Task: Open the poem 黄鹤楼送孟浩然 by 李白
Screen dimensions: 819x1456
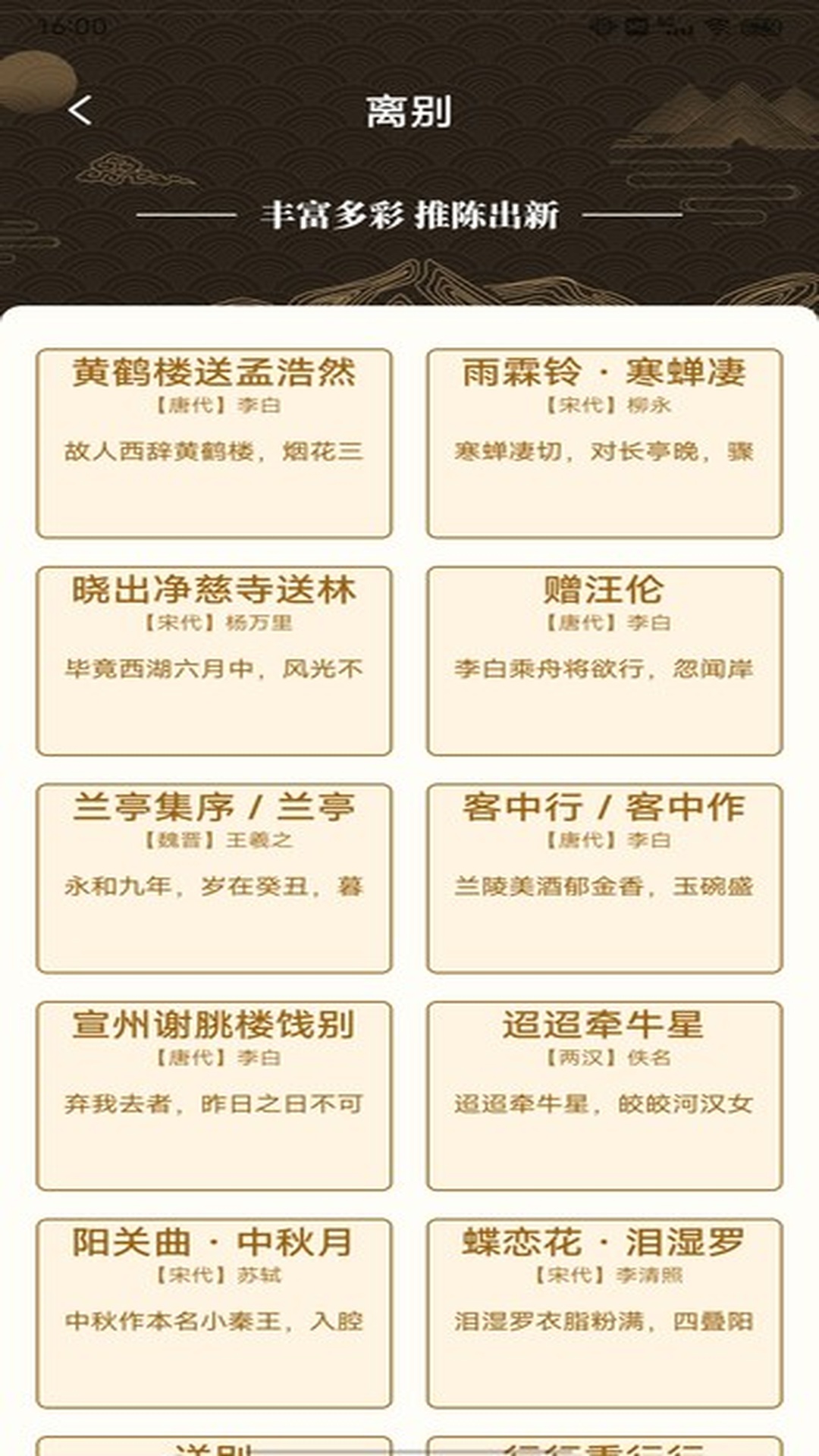Action: tap(215, 440)
